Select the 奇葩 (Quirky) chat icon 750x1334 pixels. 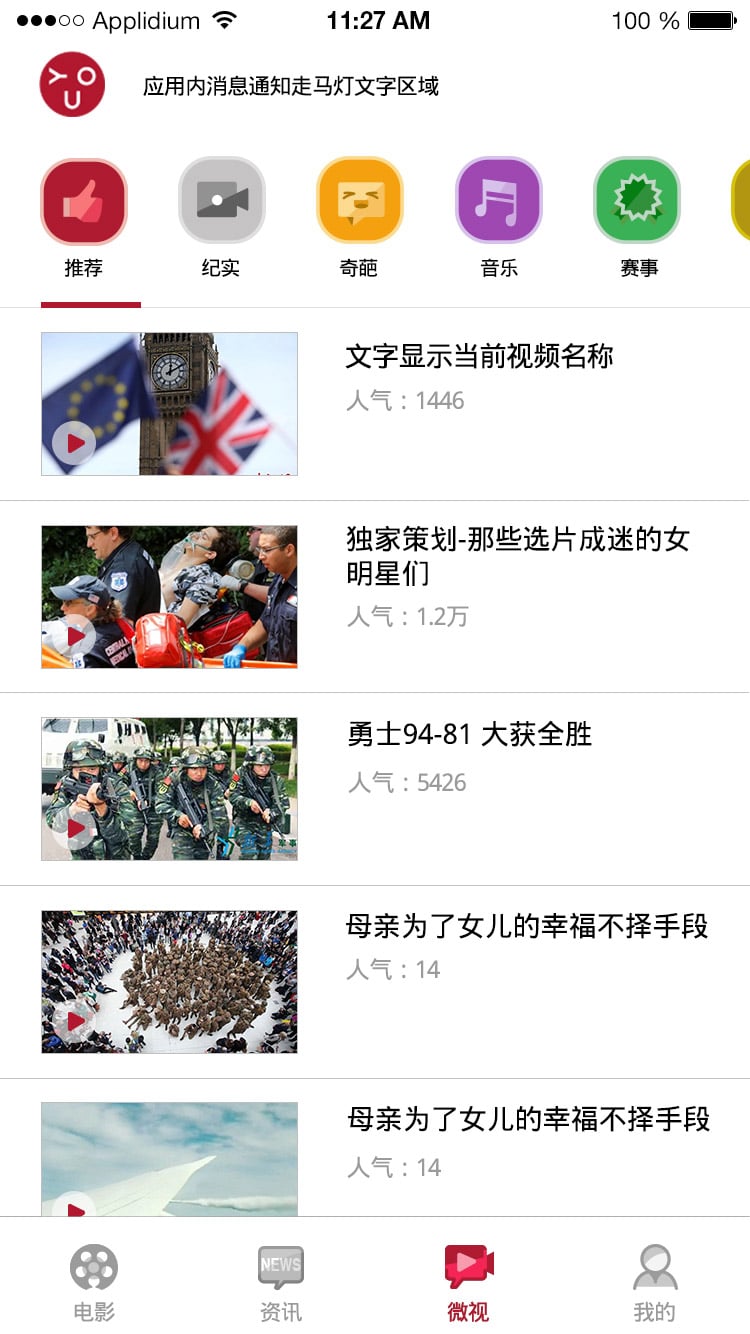click(x=360, y=200)
